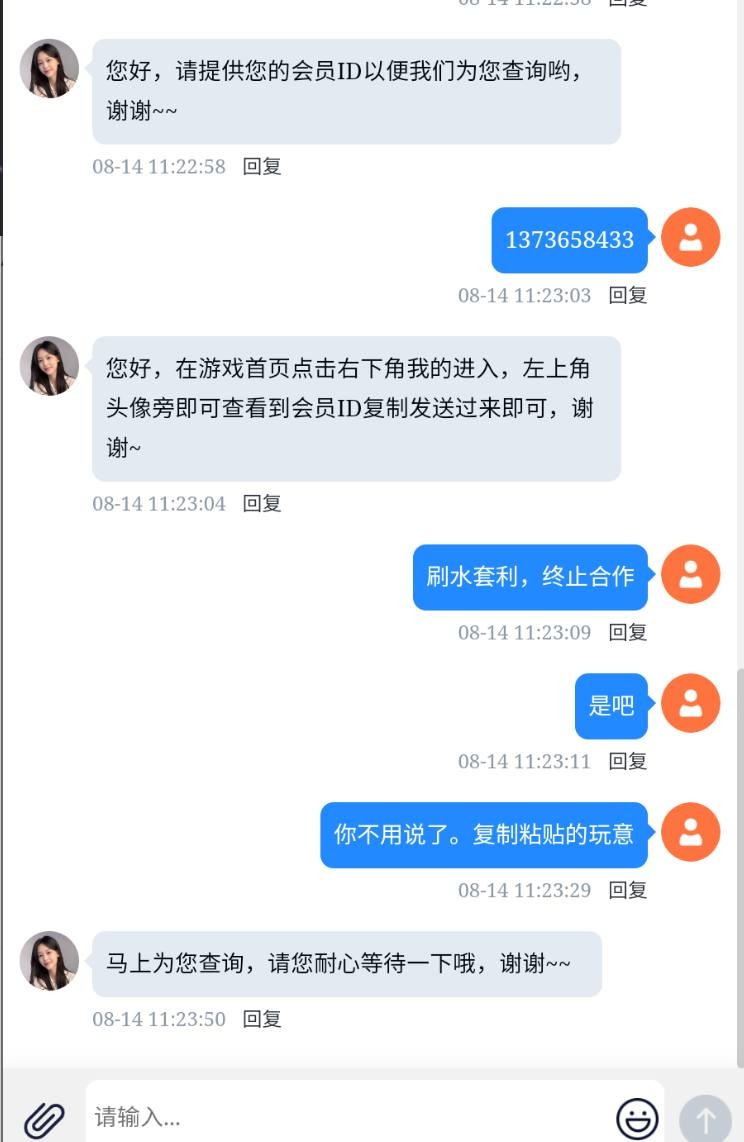Viewport: 744px width, 1142px height.
Task: Reply to the 马上为您查询 message
Action: coord(262,1019)
